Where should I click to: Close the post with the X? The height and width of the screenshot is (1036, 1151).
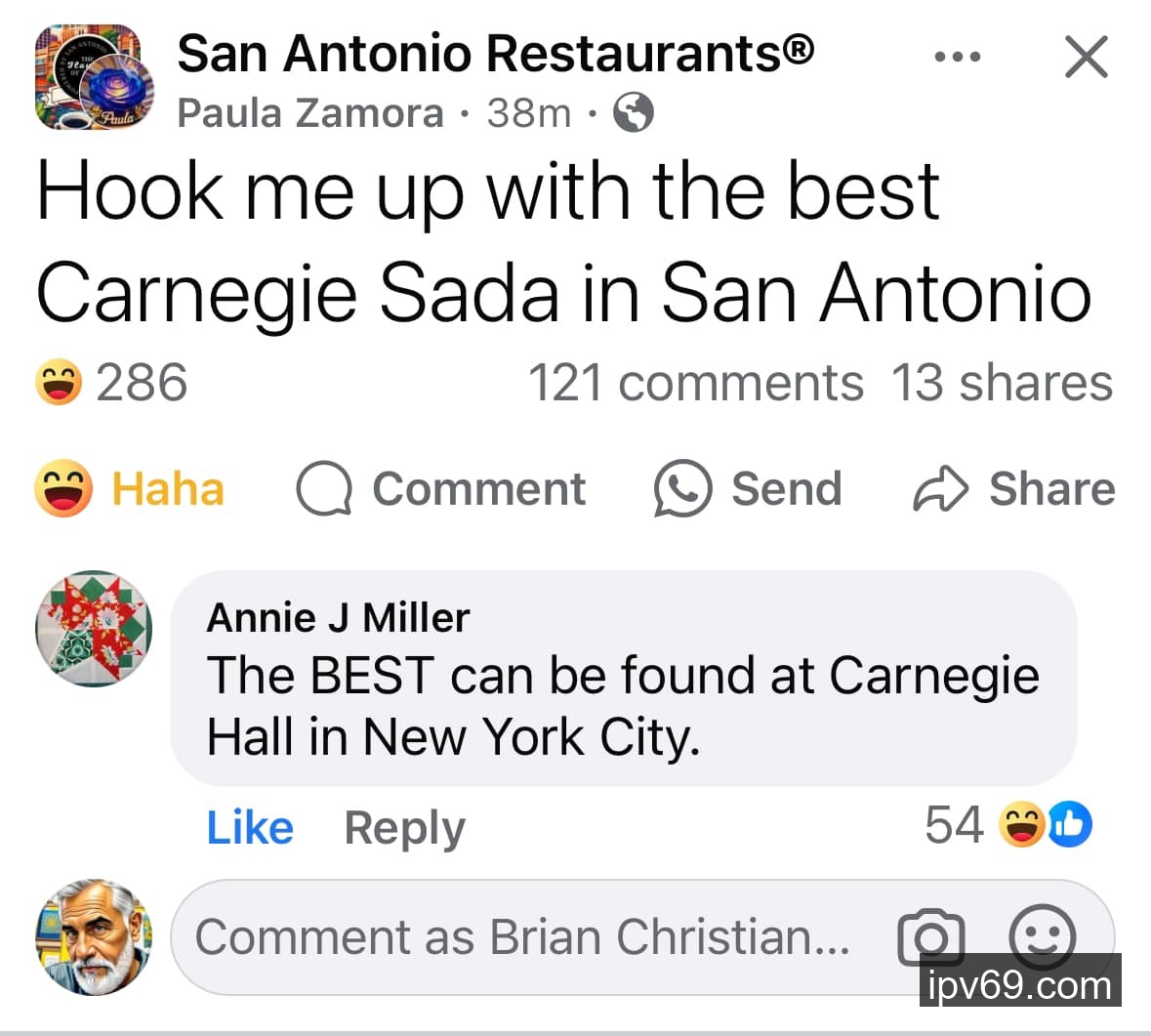click(x=1086, y=57)
